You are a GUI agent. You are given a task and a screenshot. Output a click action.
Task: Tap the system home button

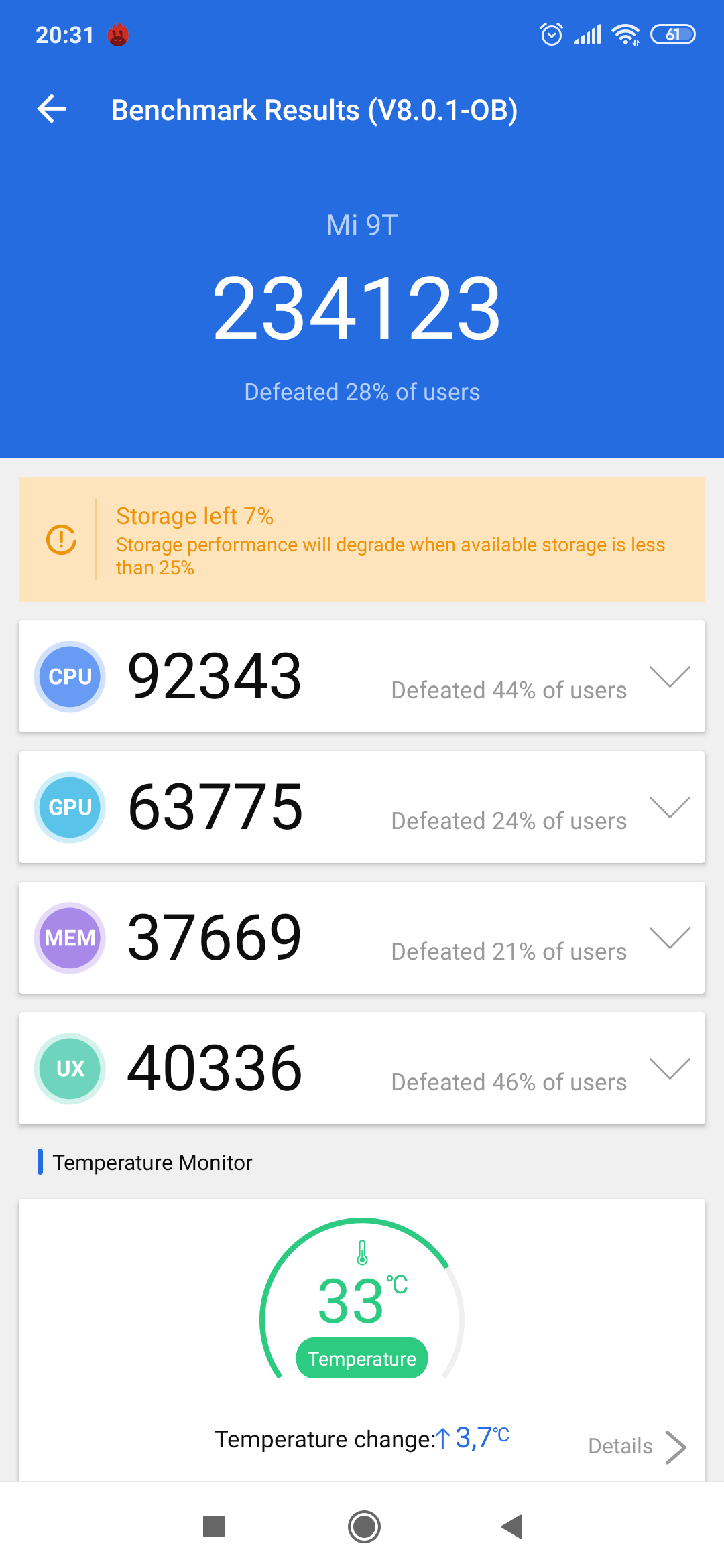point(364,1527)
